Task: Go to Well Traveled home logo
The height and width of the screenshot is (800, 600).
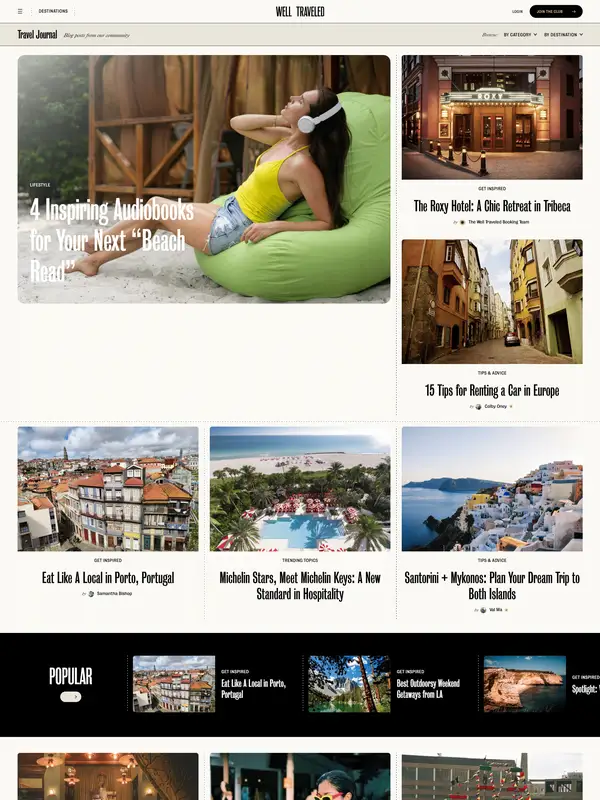Action: [300, 11]
